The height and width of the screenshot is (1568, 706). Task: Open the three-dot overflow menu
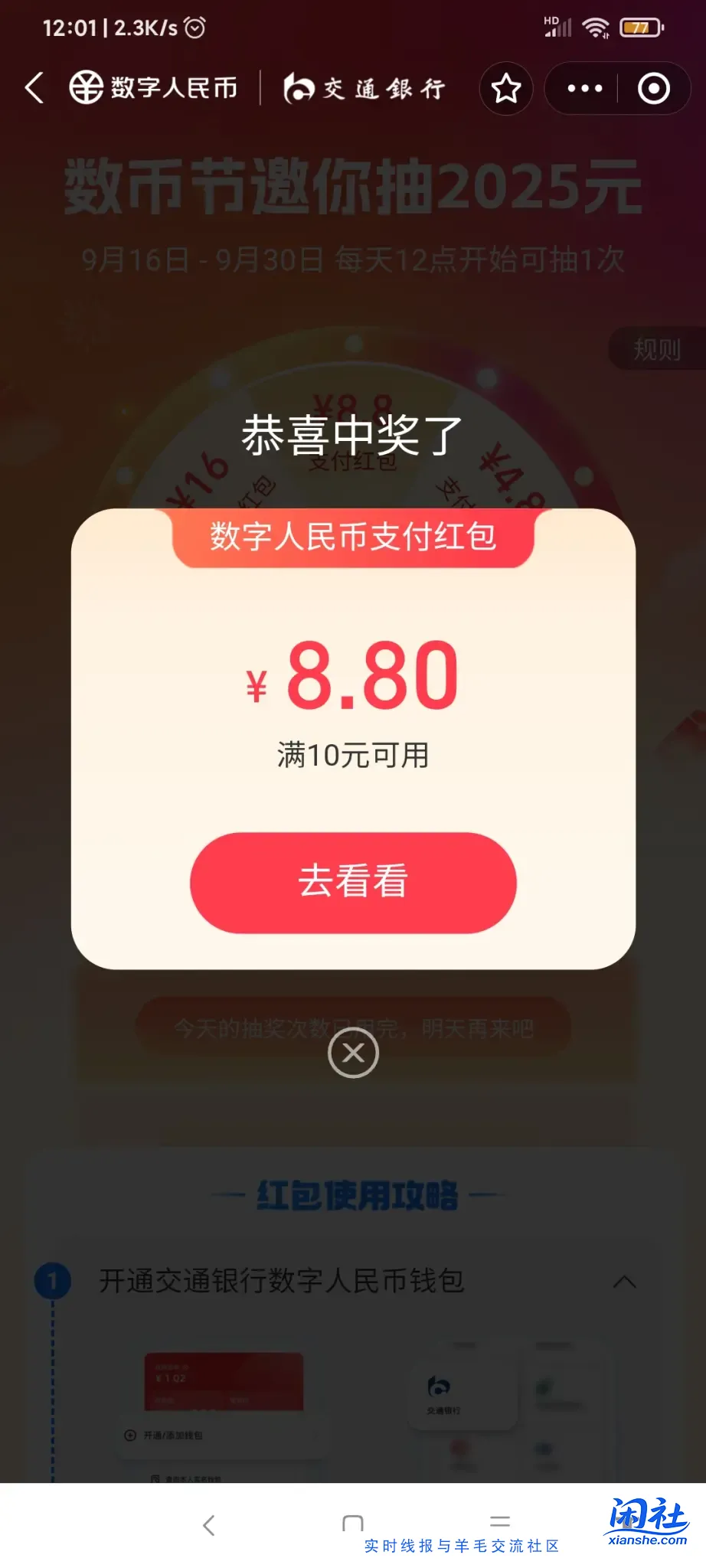coord(584,89)
